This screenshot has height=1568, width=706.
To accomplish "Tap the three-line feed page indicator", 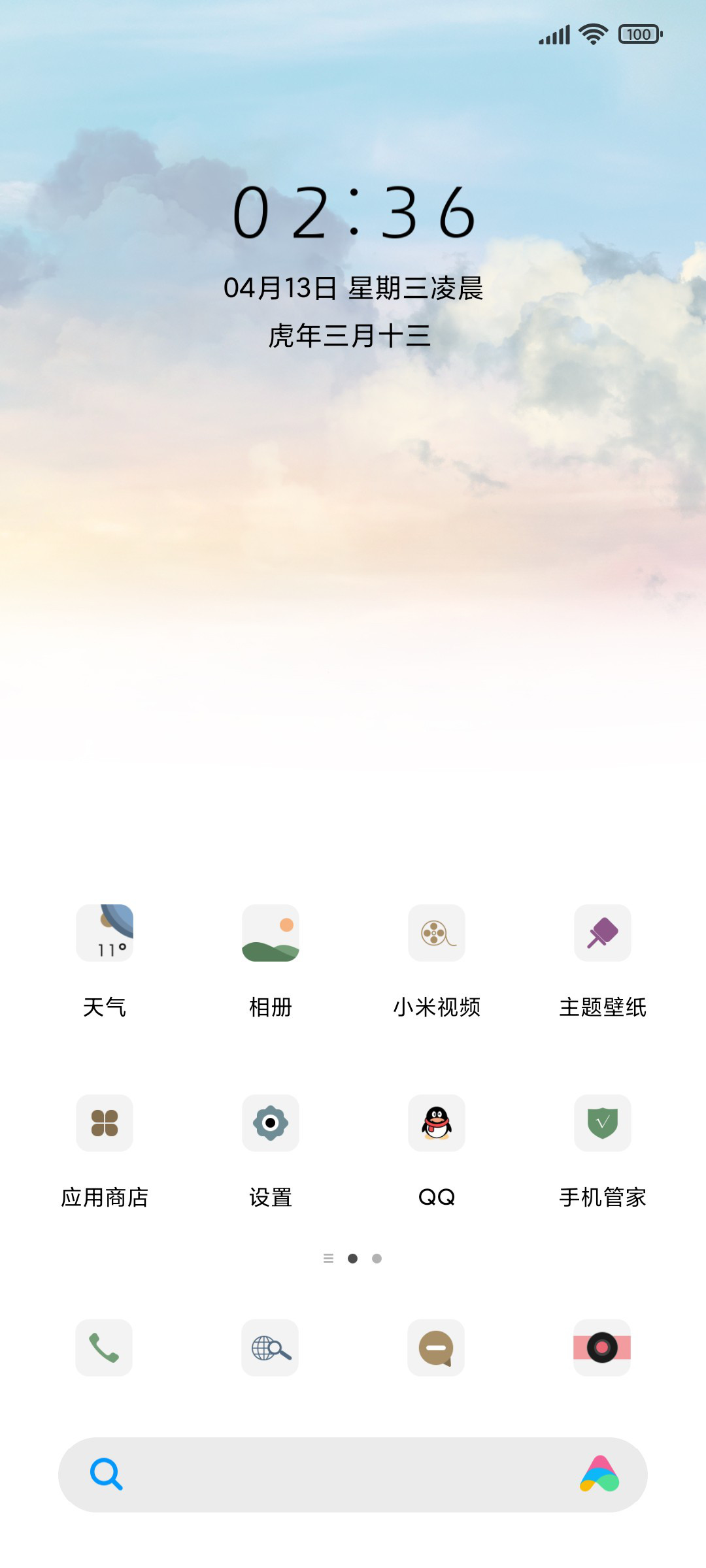I will [329, 1258].
